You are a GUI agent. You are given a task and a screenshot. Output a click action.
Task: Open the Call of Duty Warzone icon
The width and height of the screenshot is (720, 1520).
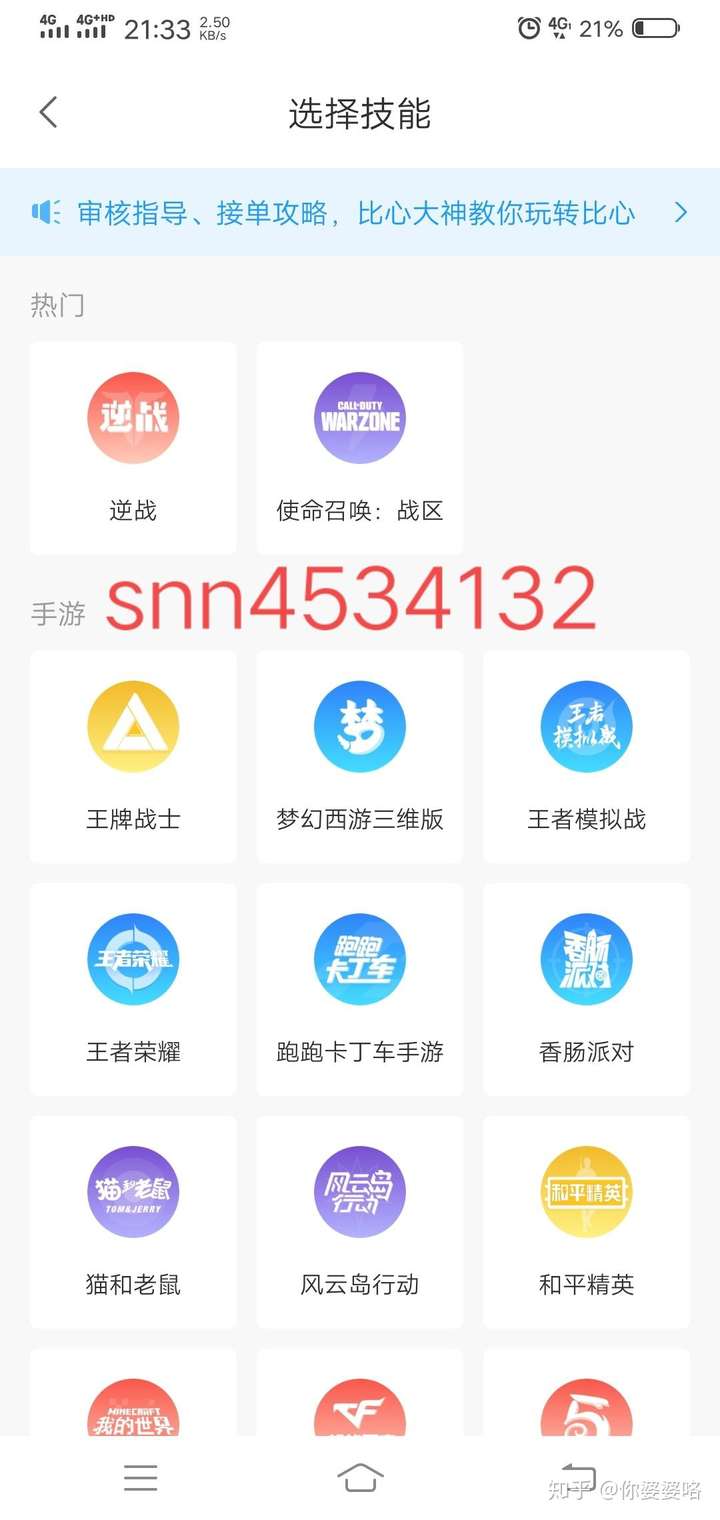tap(360, 418)
